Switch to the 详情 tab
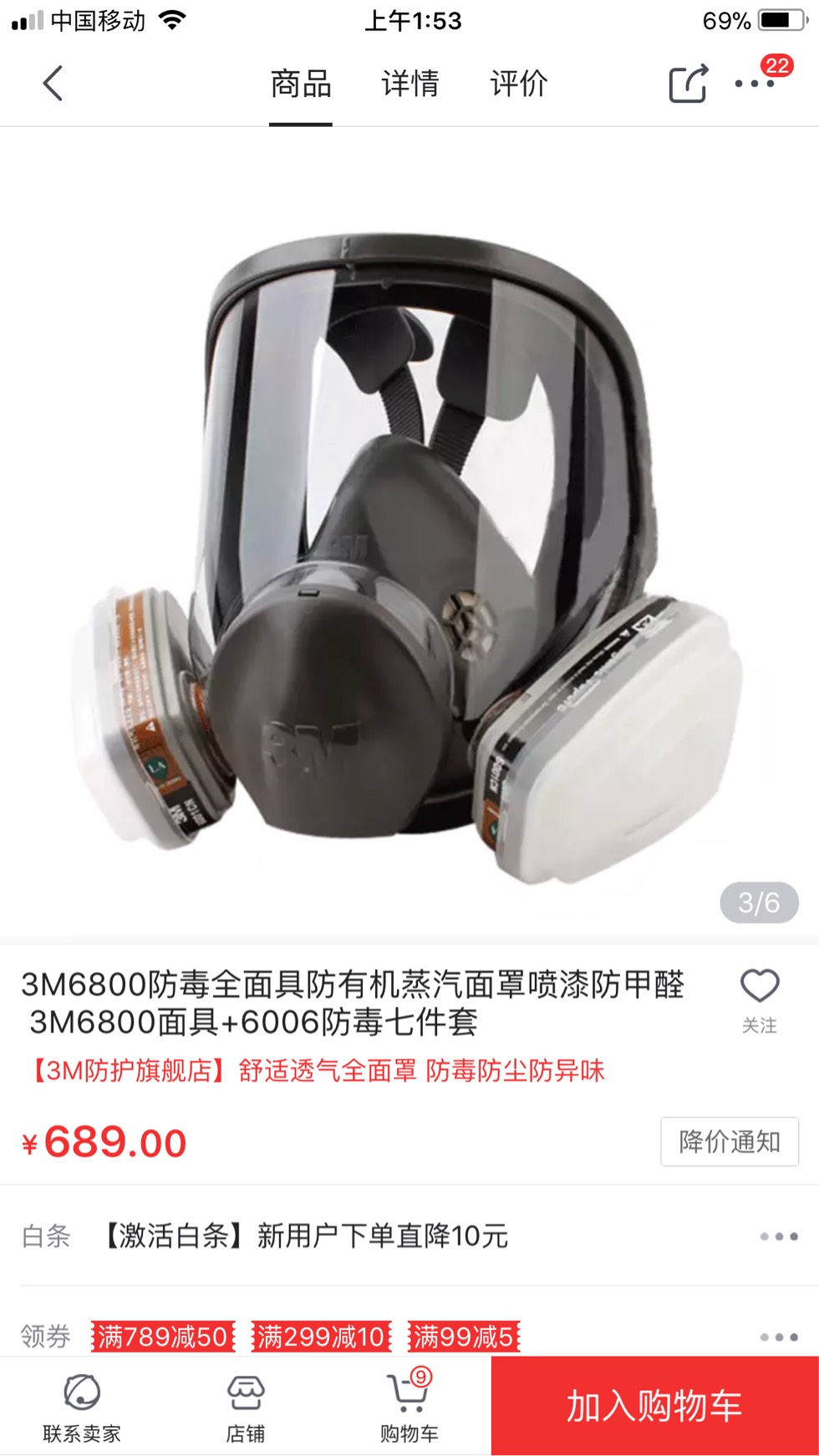Viewport: 819px width, 1456px height. pyautogui.click(x=409, y=84)
